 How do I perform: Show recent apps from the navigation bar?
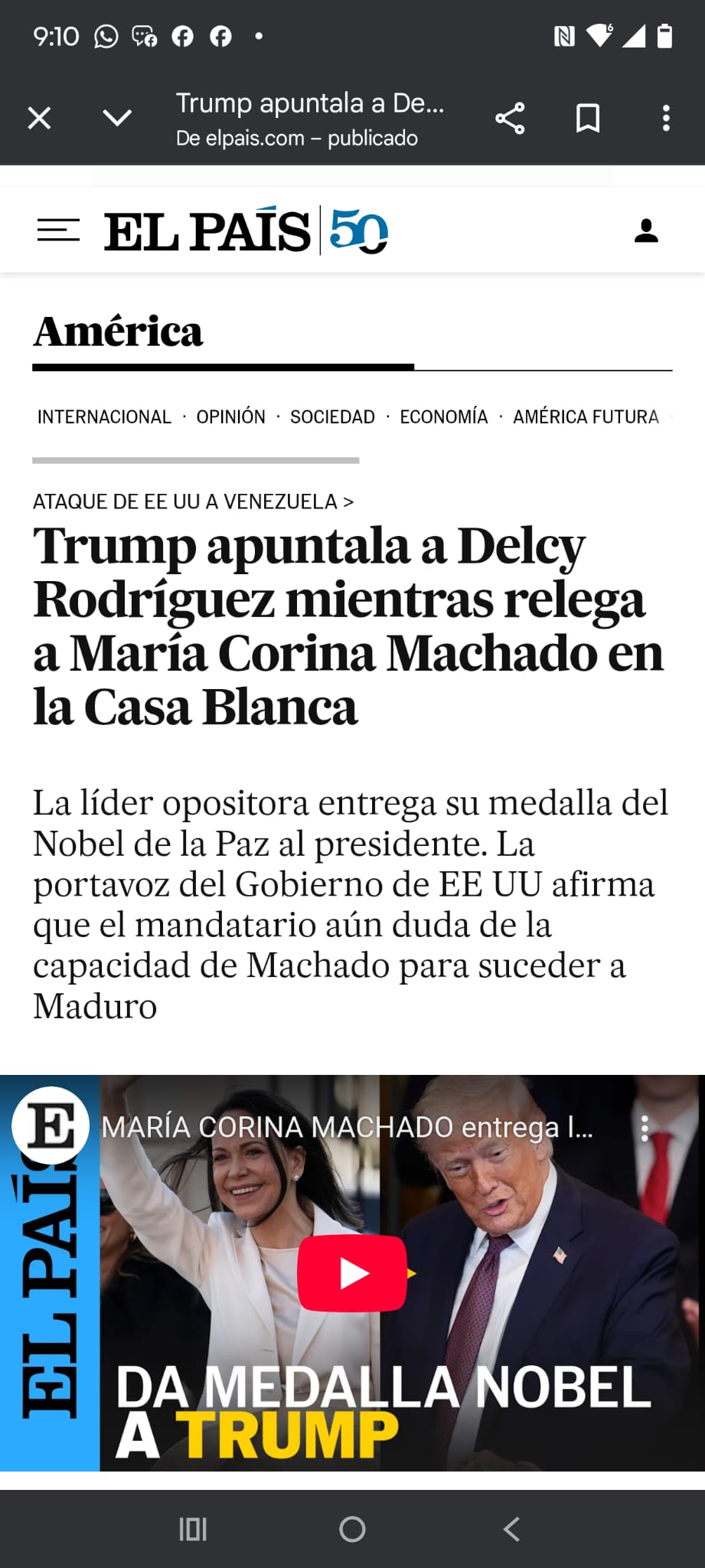point(193,1529)
